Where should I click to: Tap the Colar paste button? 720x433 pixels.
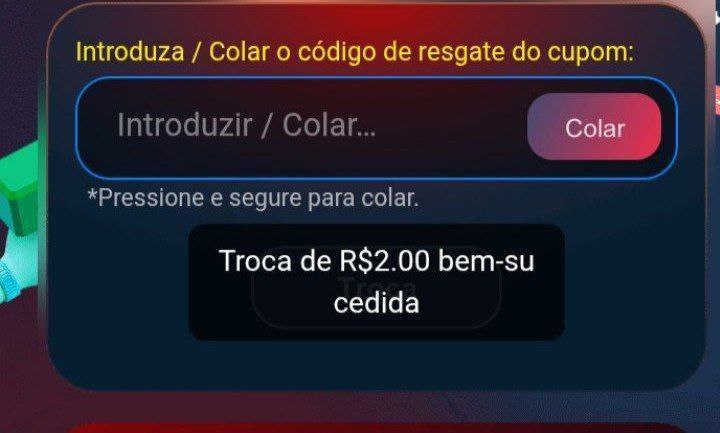pos(594,128)
